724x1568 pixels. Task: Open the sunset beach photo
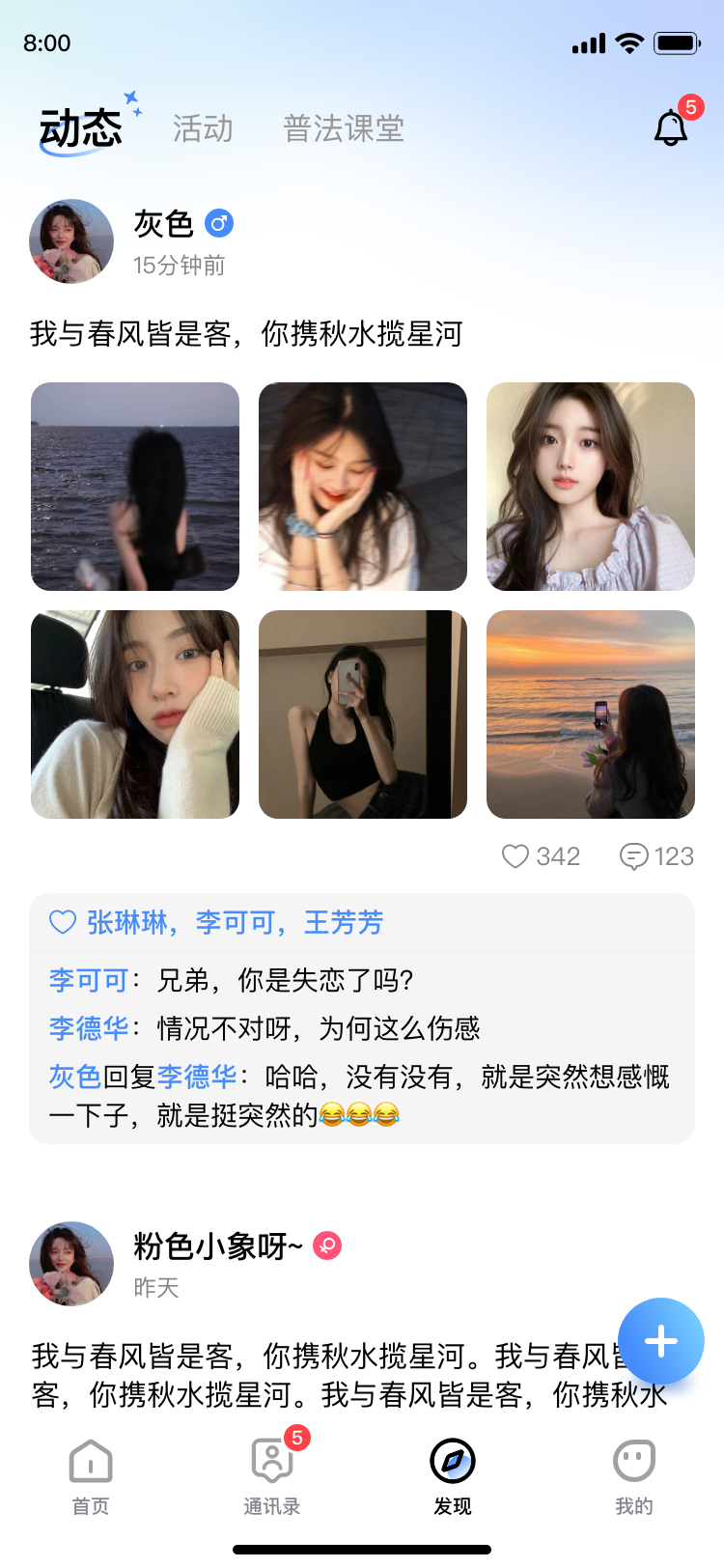[591, 714]
